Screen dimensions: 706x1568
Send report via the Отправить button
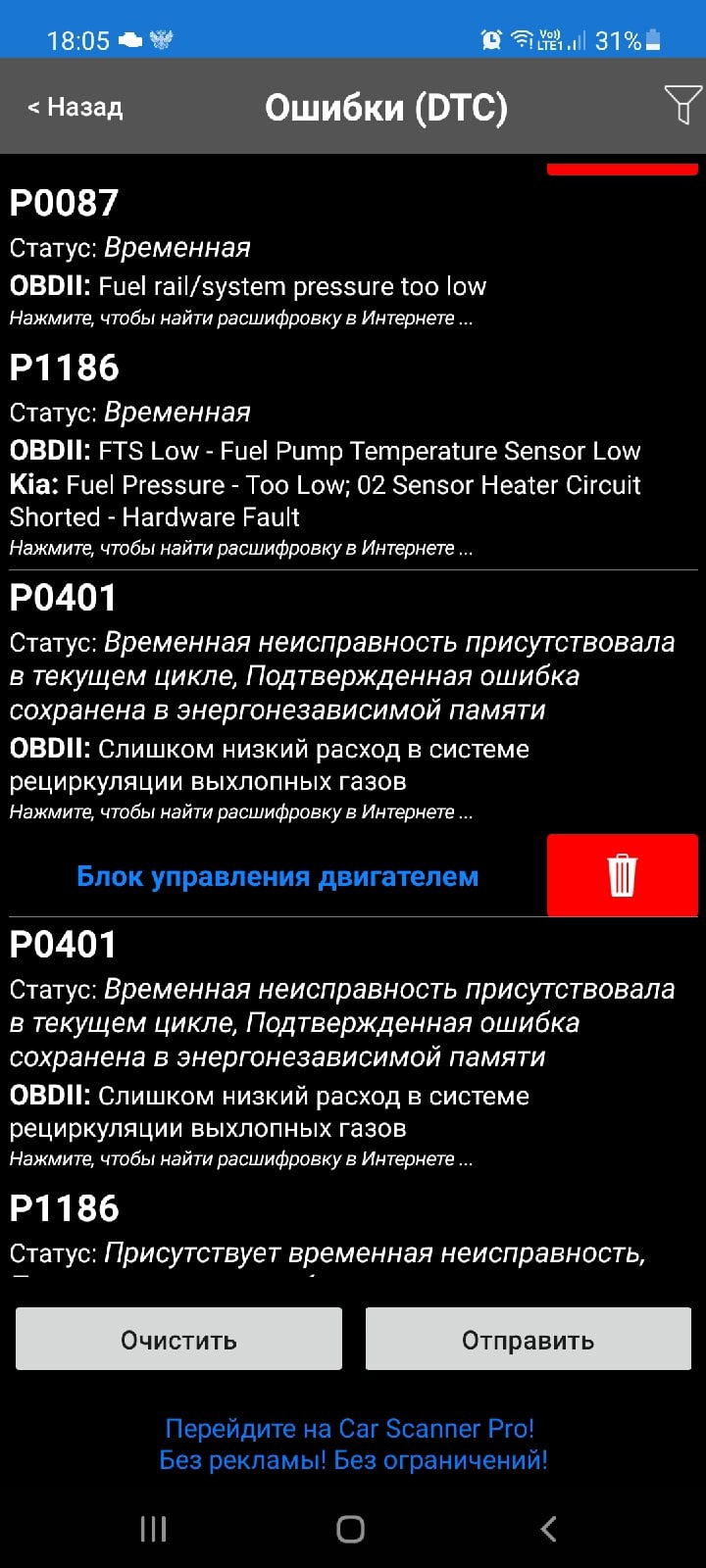coord(527,1339)
